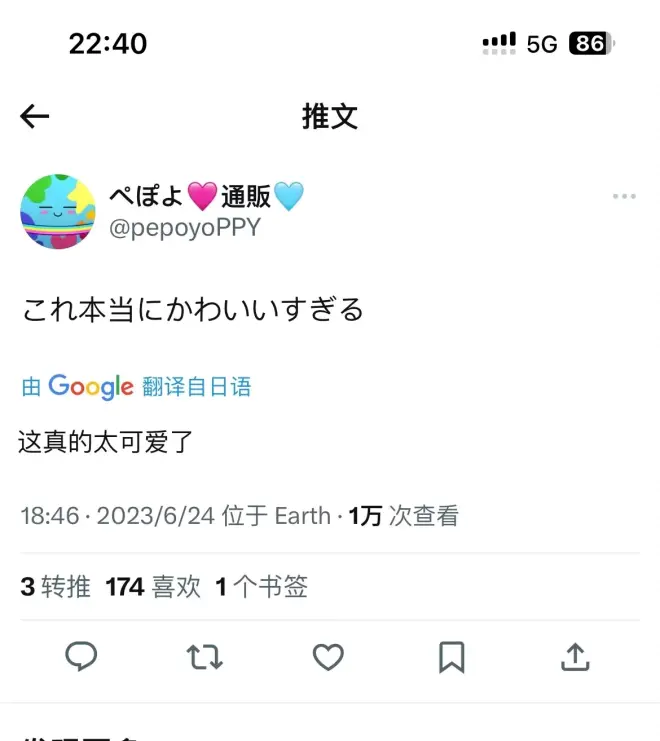Reply to the tweet with the comment icon
660x741 pixels.
click(x=81, y=657)
